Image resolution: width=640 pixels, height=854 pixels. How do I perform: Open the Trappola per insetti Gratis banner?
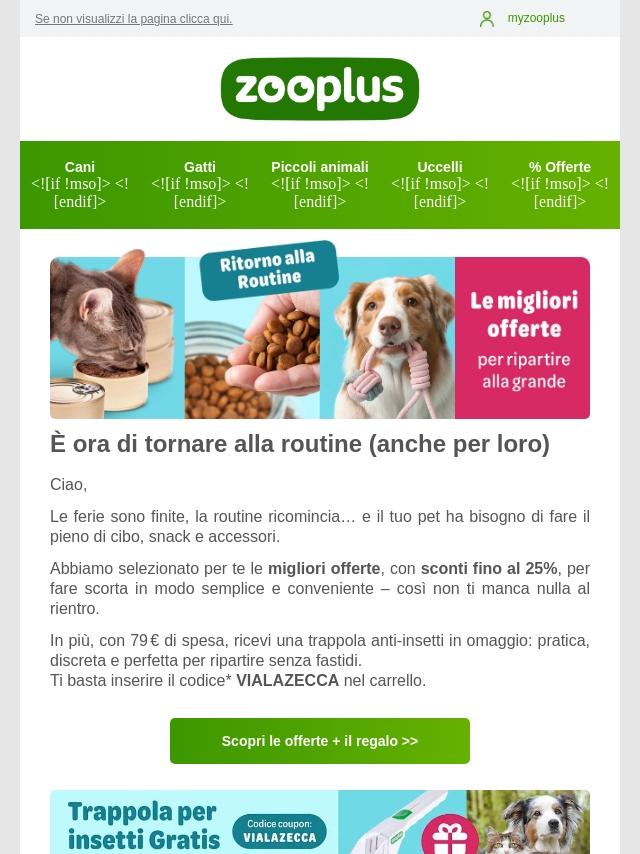click(x=320, y=823)
